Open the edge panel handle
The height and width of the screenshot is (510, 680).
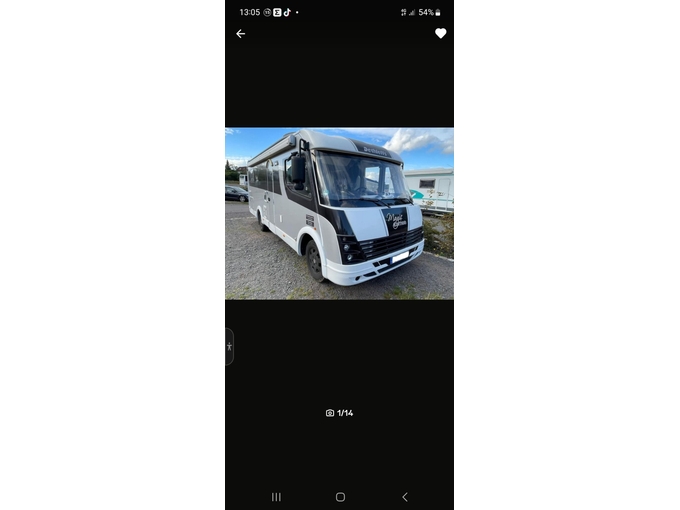[229, 346]
